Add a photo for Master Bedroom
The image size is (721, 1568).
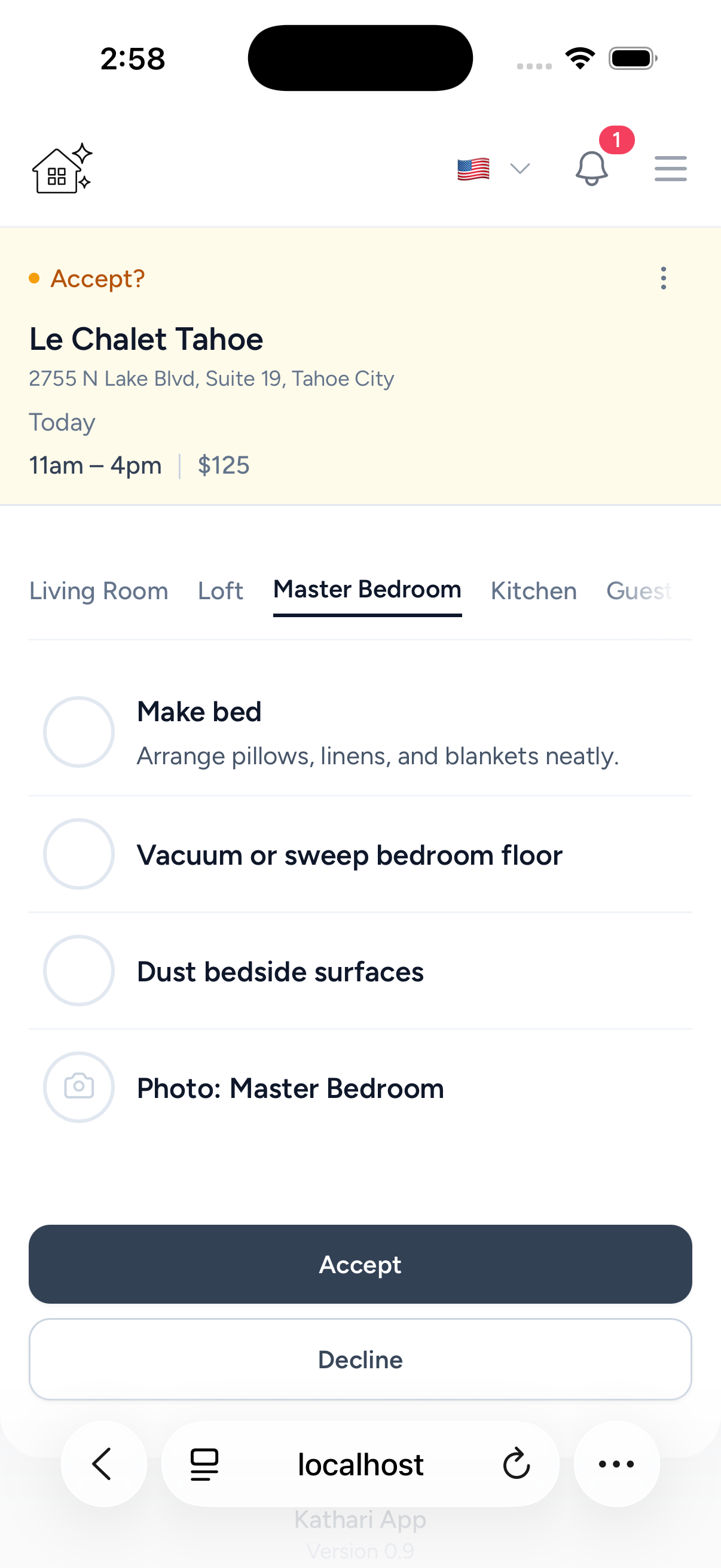(79, 1087)
